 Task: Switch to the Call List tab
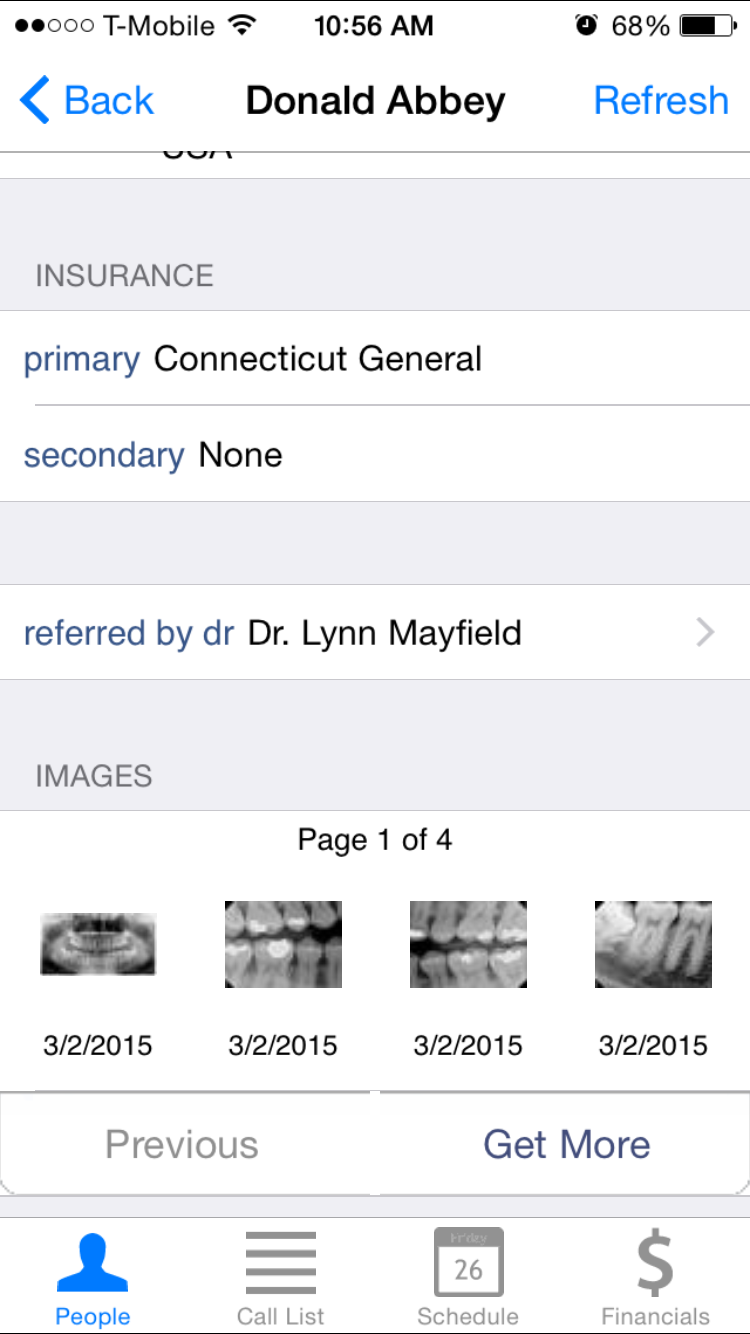tap(280, 1279)
